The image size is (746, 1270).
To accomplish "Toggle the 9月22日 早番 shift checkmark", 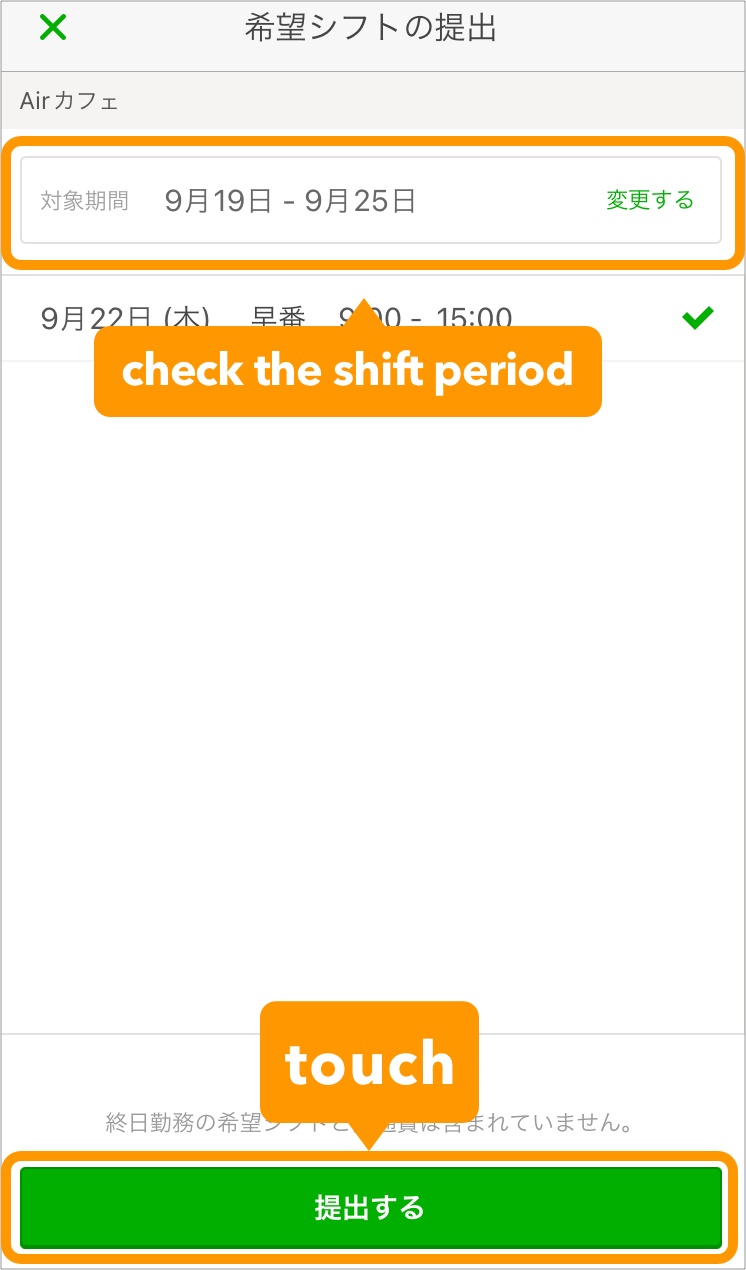I will click(x=697, y=318).
